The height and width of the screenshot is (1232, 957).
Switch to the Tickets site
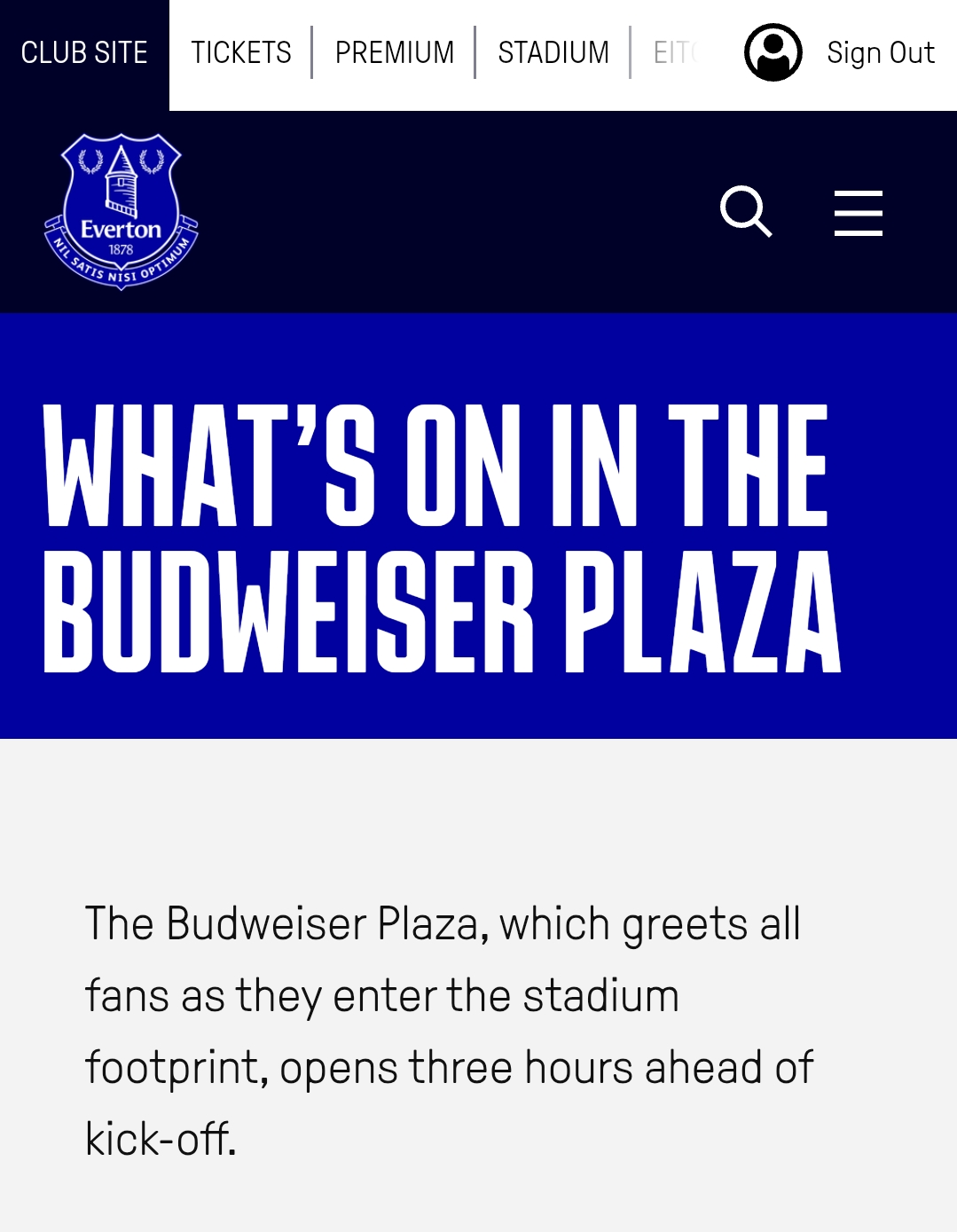[241, 53]
